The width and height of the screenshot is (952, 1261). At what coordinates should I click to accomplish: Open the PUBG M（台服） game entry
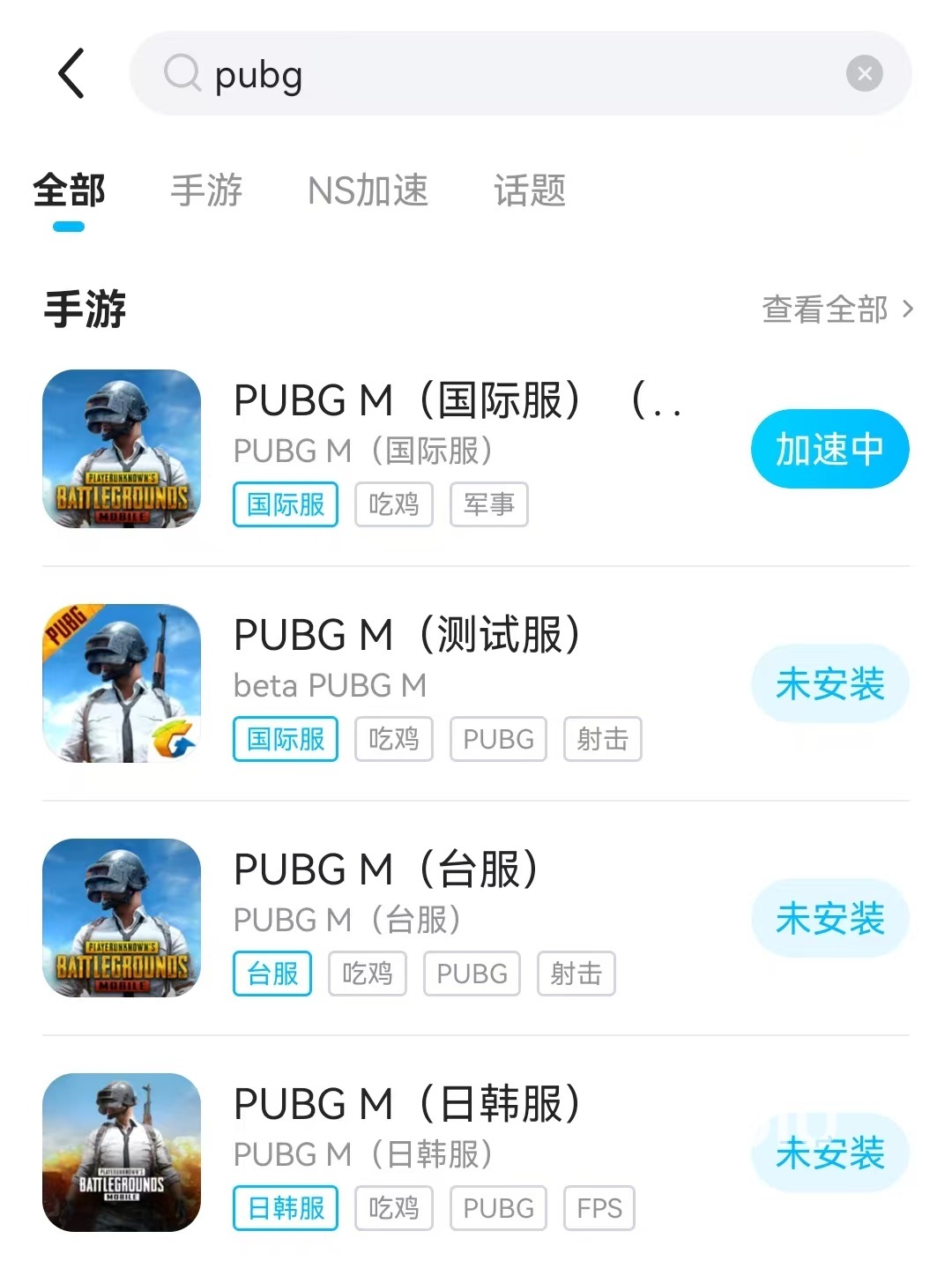[x=386, y=870]
